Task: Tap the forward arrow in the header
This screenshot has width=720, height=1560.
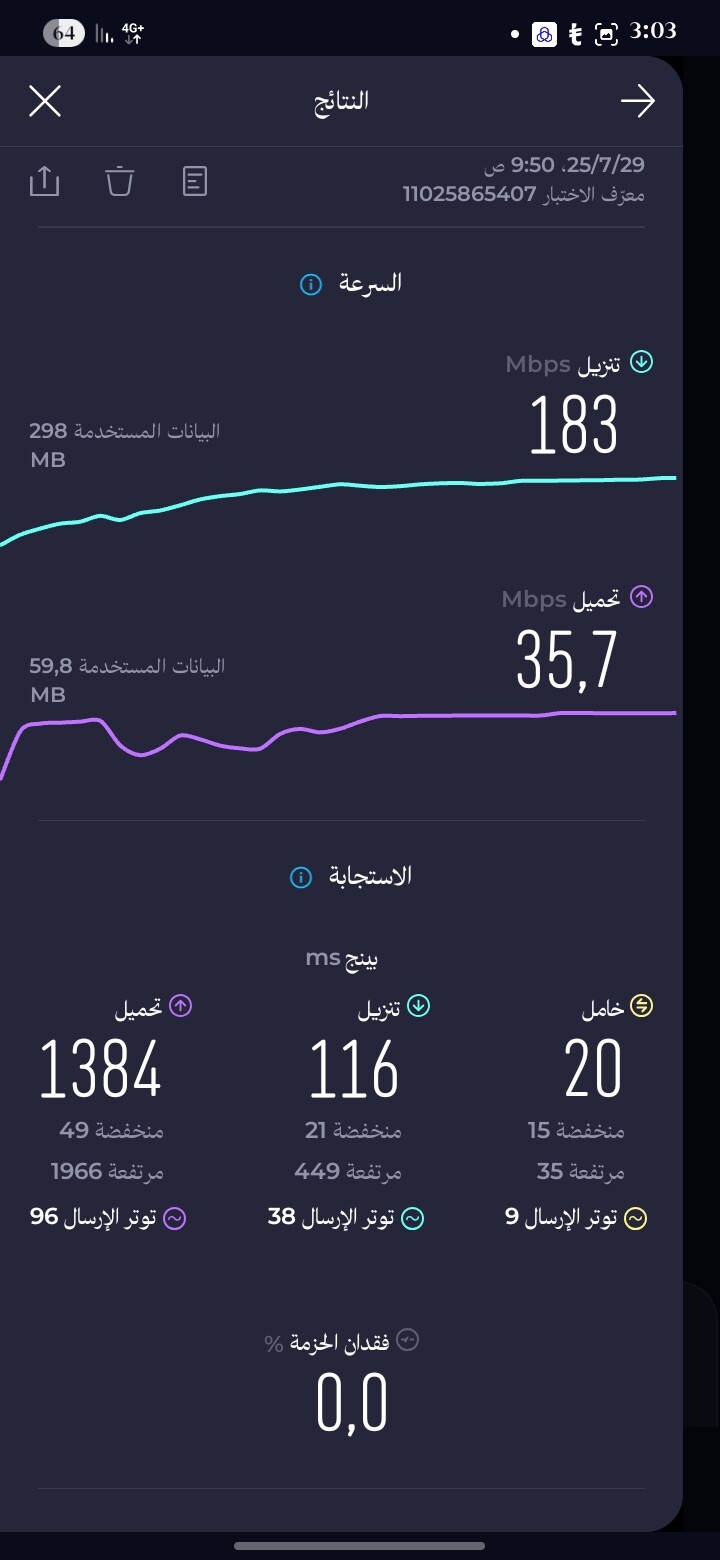Action: 637,101
